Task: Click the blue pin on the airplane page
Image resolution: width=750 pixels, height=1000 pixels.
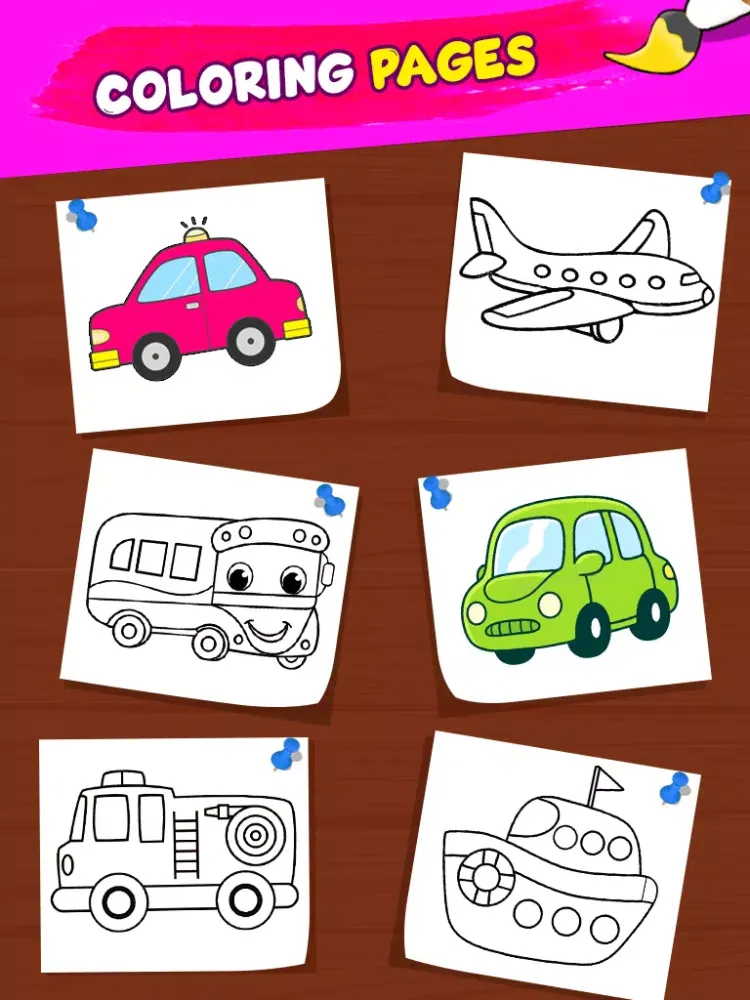Action: click(x=712, y=186)
